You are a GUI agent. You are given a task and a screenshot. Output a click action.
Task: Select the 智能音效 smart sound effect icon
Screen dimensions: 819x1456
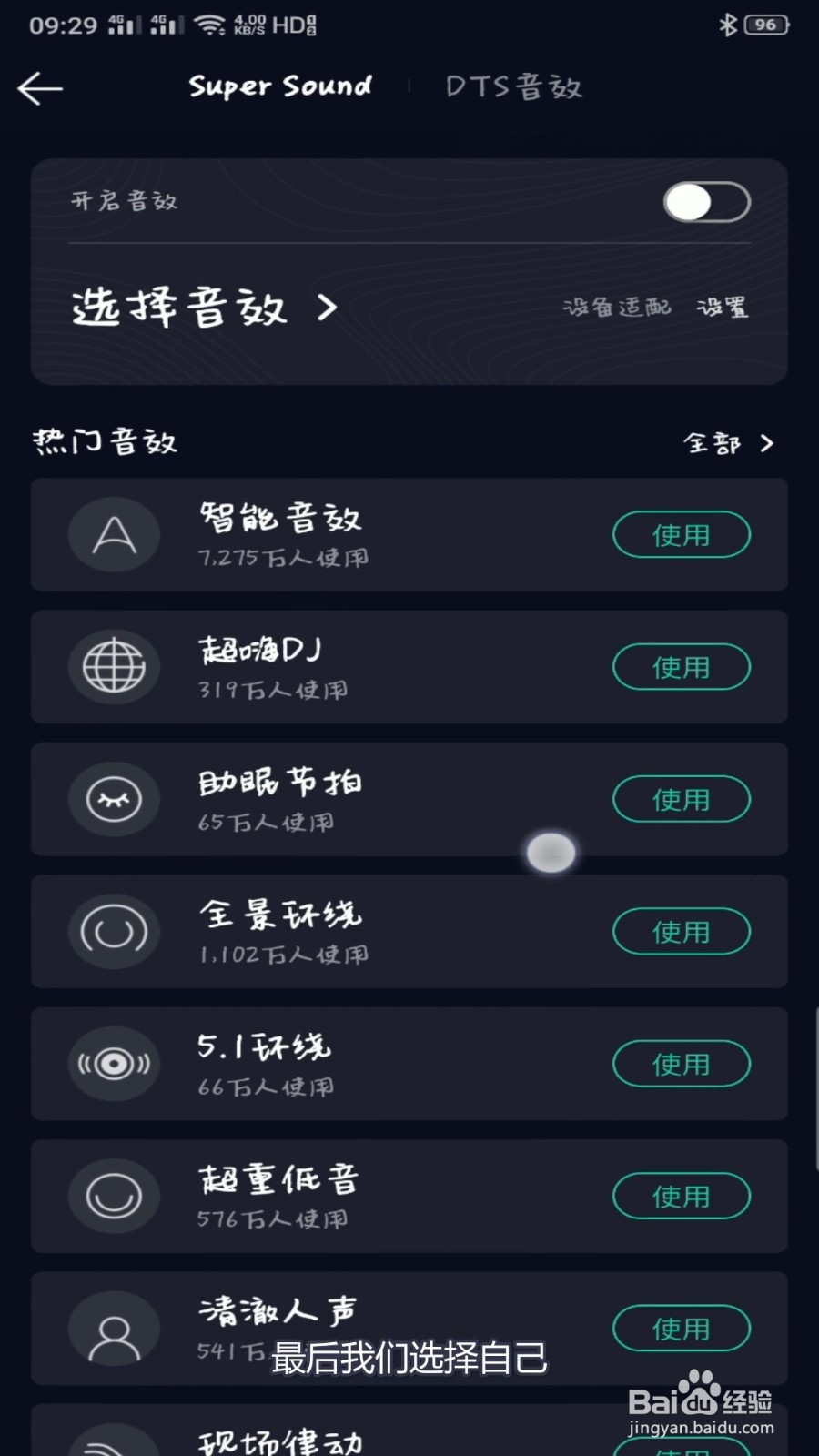[x=114, y=535]
